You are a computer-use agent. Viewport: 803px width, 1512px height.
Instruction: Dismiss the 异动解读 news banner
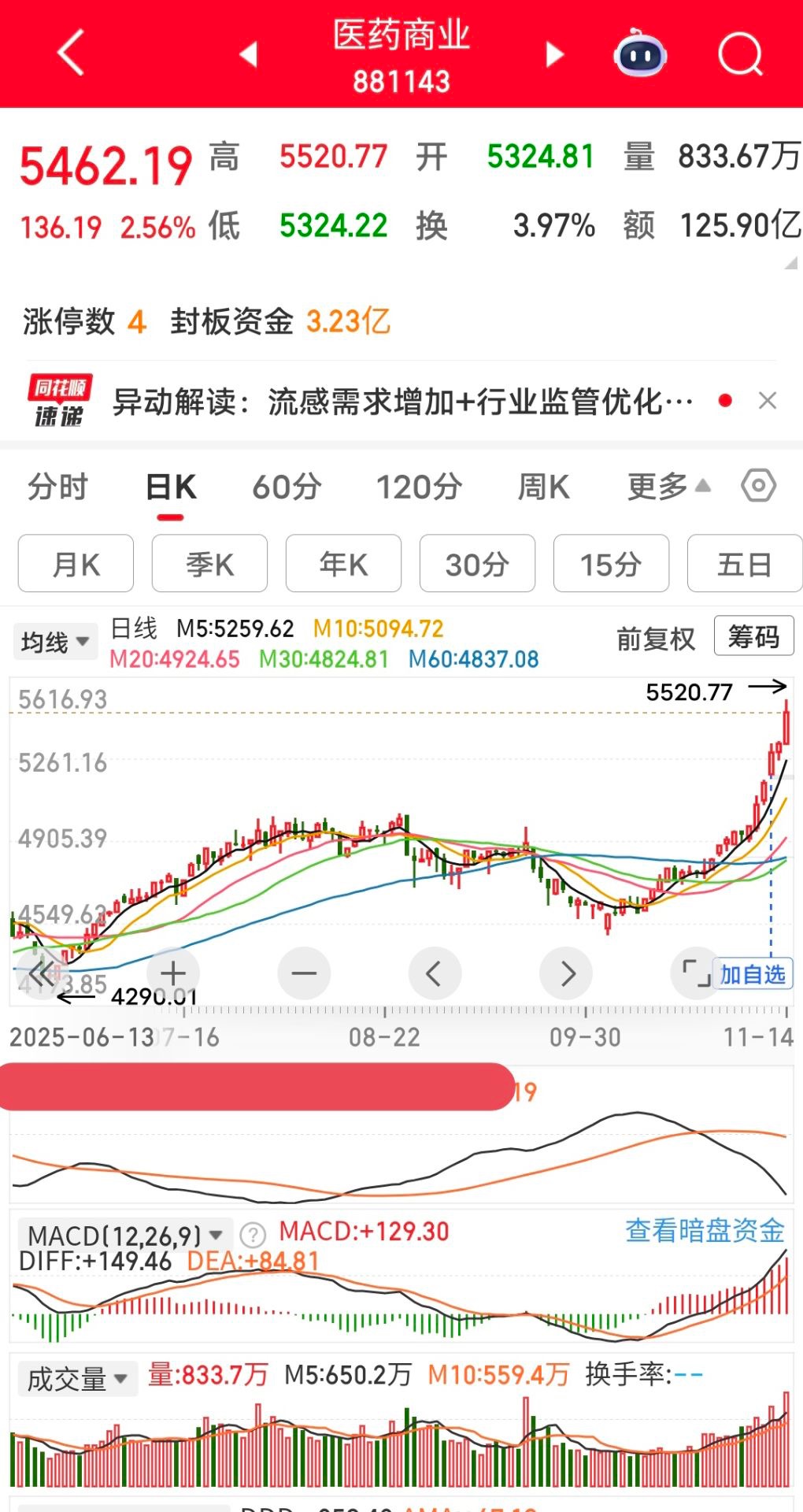pos(768,401)
